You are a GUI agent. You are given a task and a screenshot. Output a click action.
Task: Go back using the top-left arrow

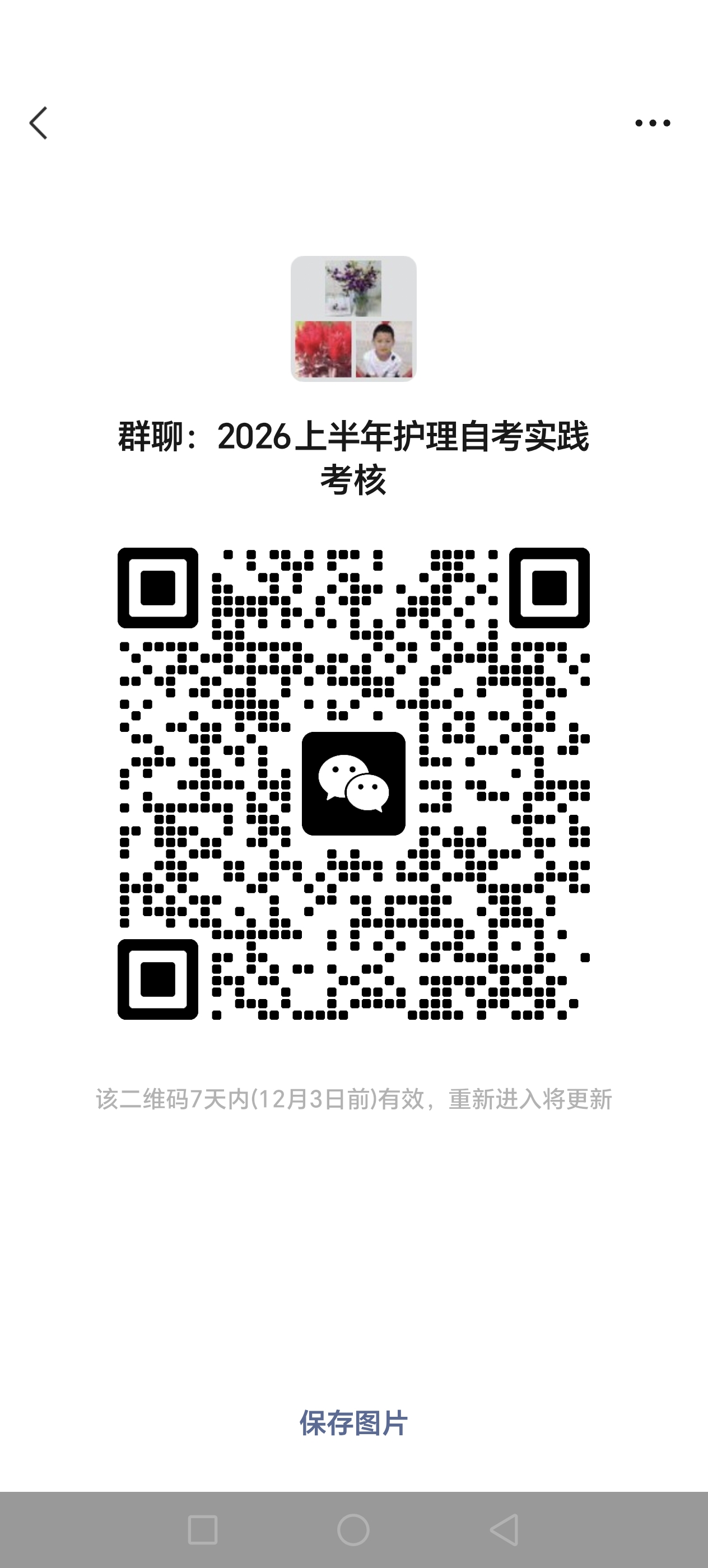38,123
